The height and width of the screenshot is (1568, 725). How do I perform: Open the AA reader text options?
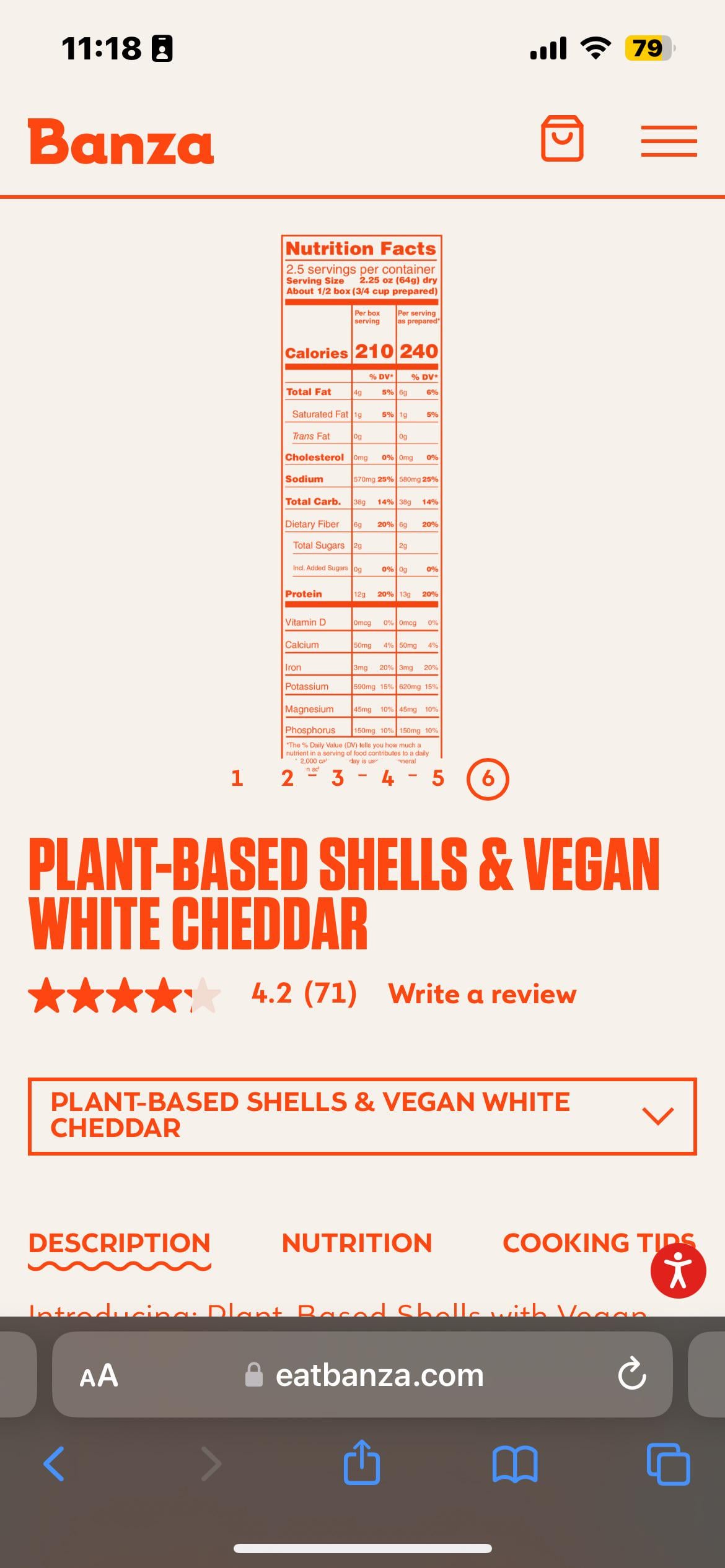click(99, 1376)
